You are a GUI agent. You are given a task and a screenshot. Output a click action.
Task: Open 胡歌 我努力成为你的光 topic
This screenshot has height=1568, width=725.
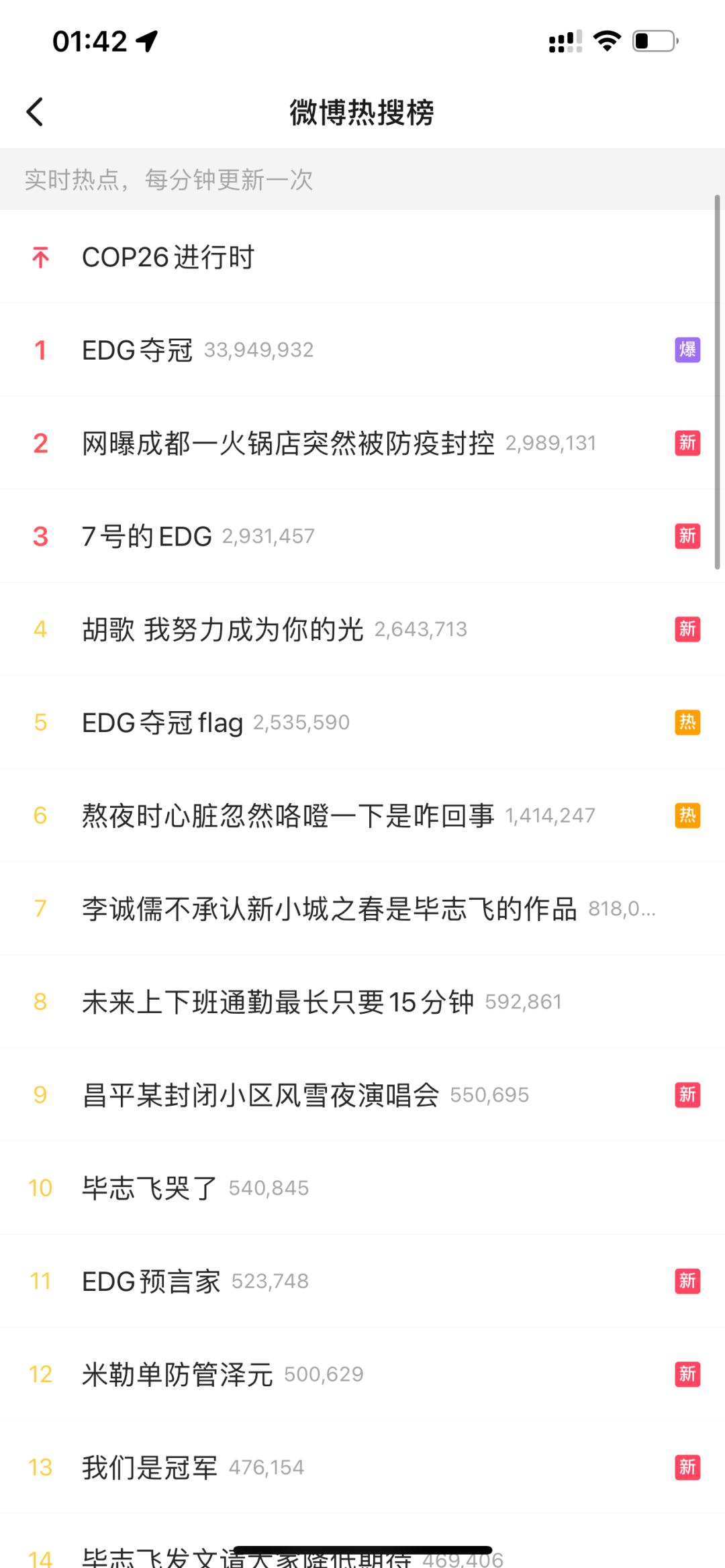pos(223,630)
